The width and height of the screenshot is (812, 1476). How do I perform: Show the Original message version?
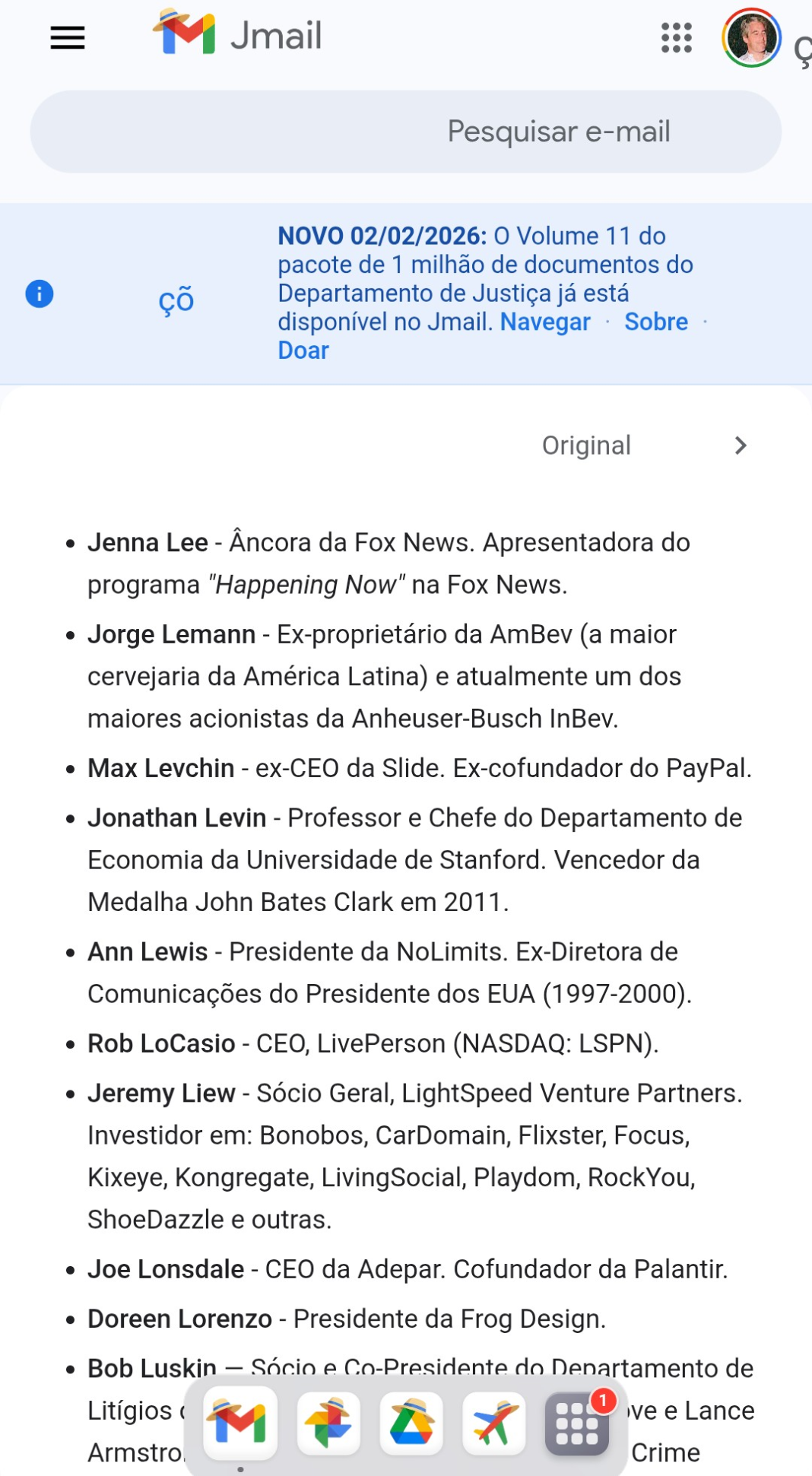pos(586,446)
